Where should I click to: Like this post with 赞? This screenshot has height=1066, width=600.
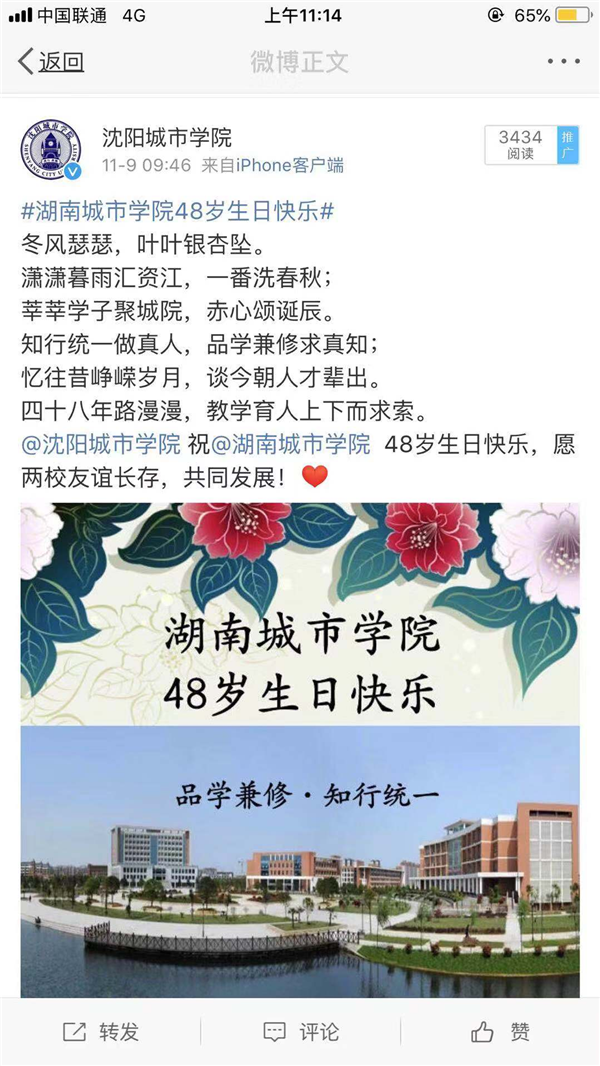(x=500, y=1032)
